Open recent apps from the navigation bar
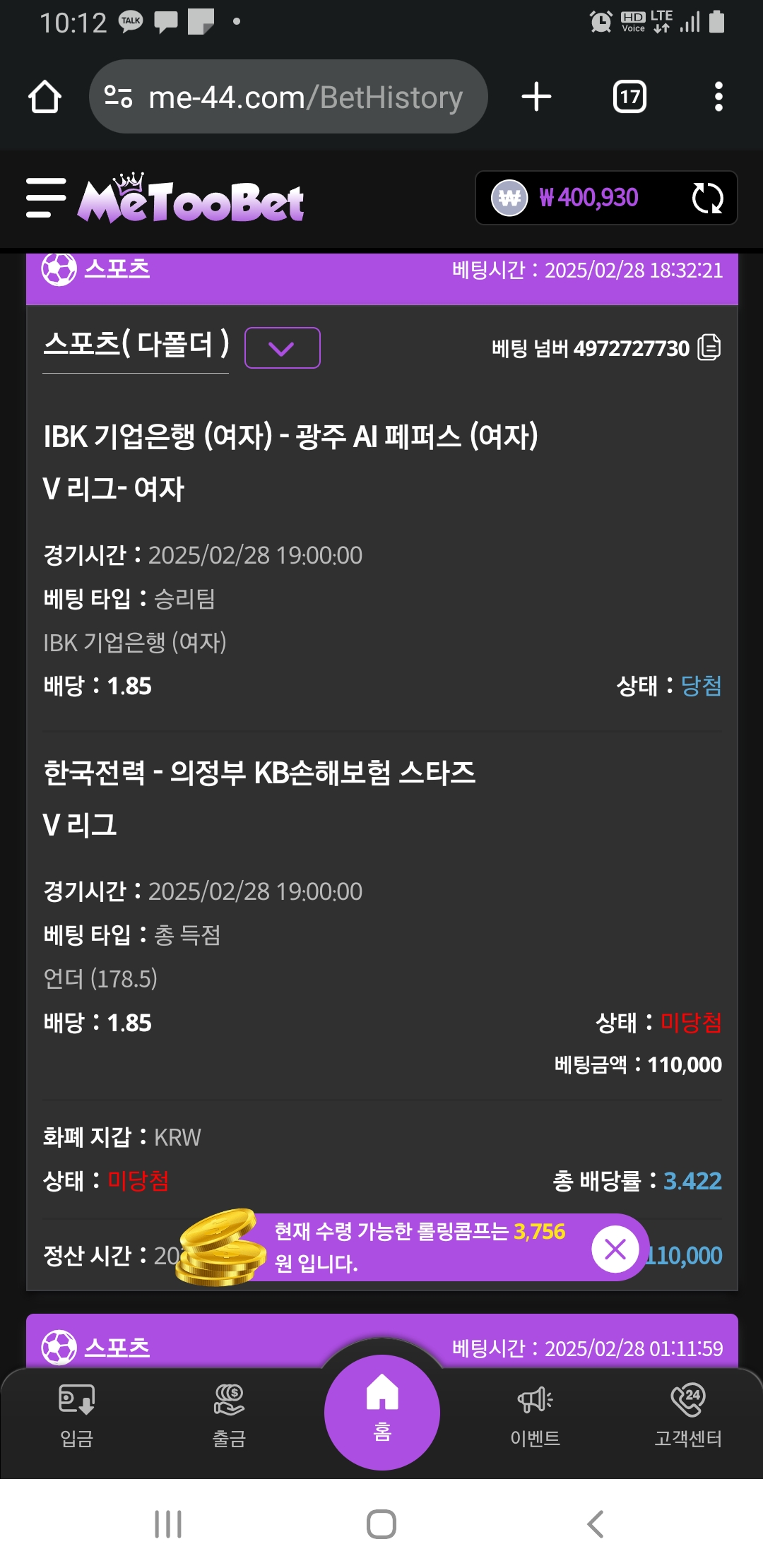The width and height of the screenshot is (763, 1568). click(x=168, y=1524)
